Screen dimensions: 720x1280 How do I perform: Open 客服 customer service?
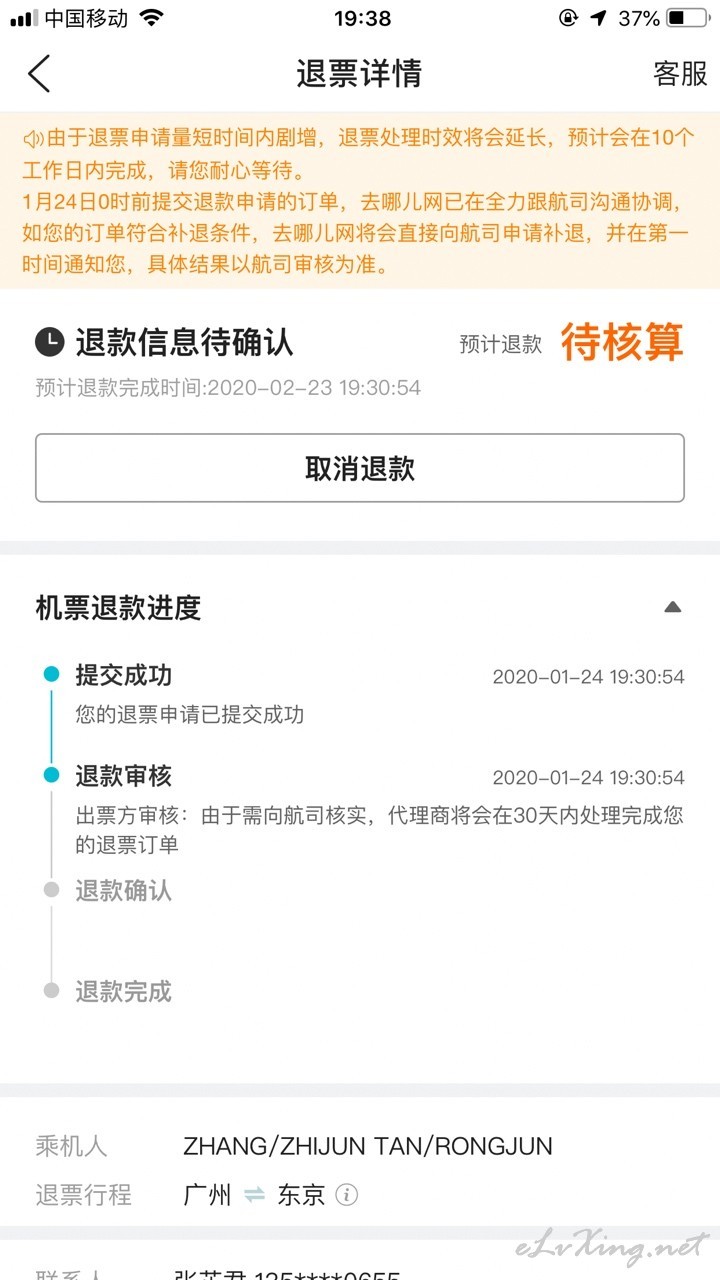[680, 73]
